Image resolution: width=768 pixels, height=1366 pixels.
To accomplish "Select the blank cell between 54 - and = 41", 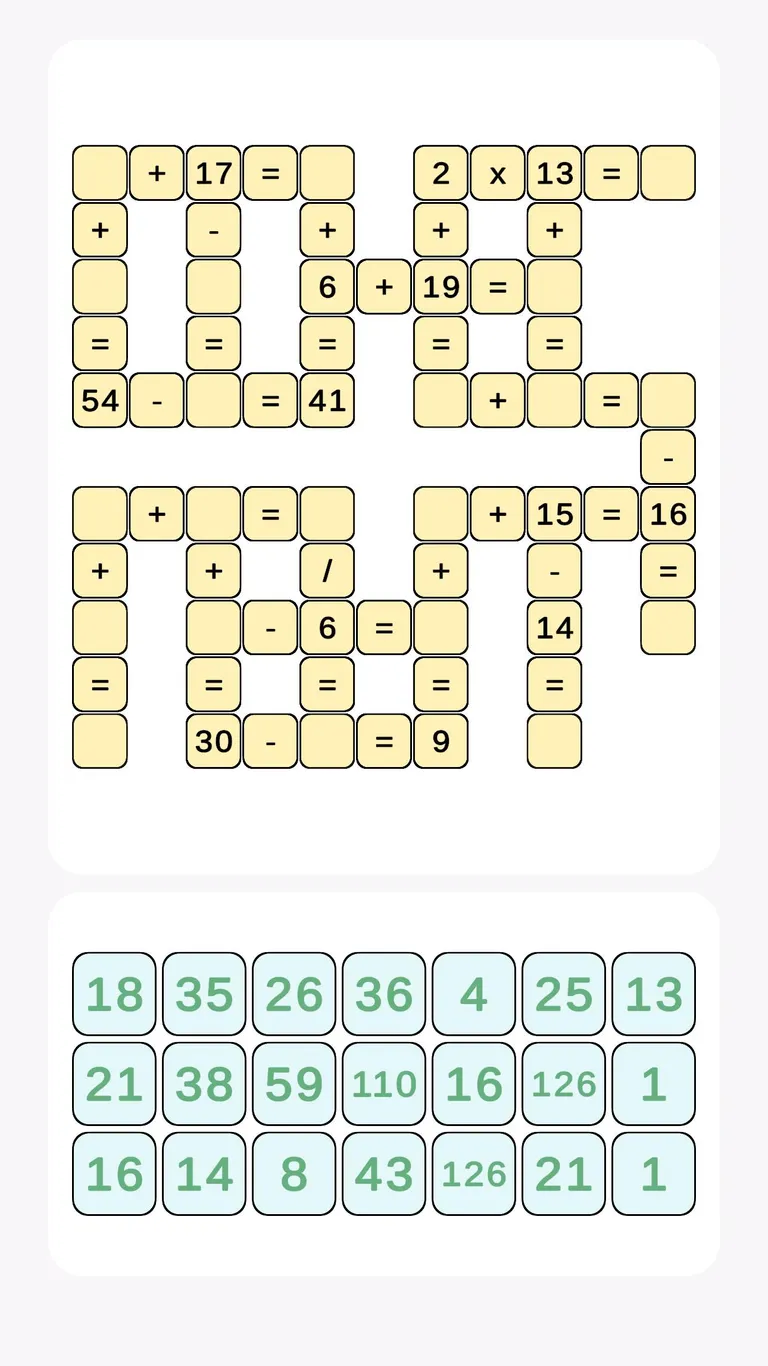I will point(214,400).
